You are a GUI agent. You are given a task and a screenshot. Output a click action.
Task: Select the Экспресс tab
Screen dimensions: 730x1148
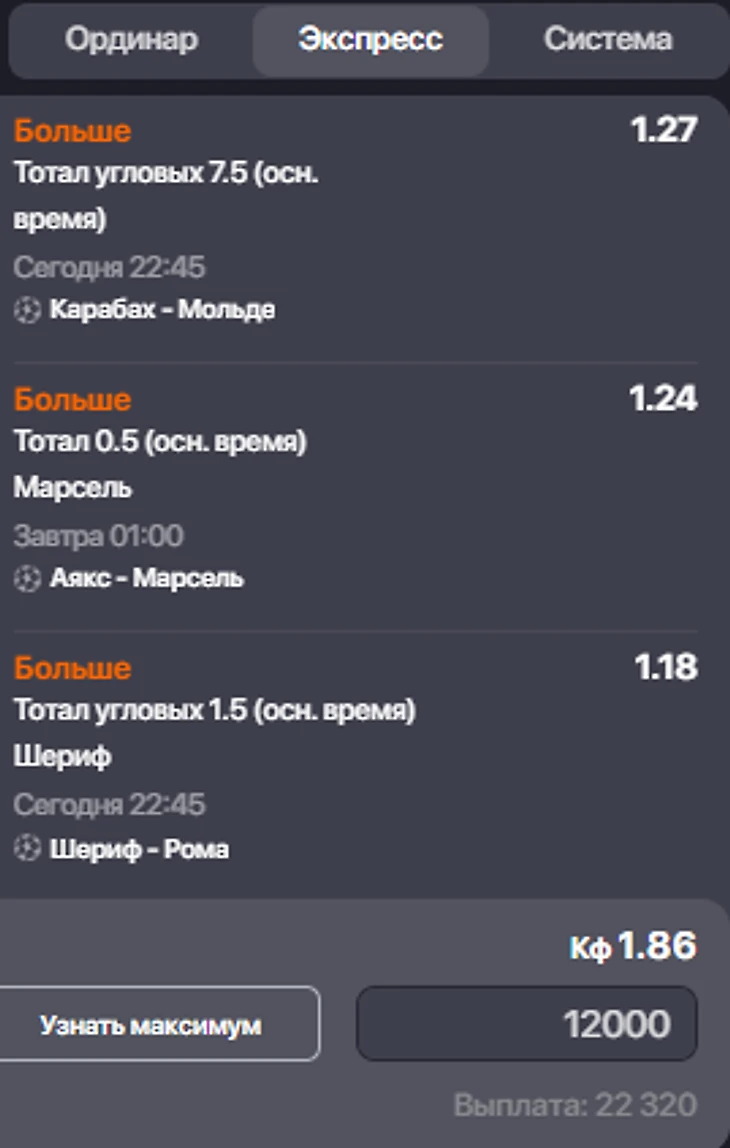click(x=370, y=40)
